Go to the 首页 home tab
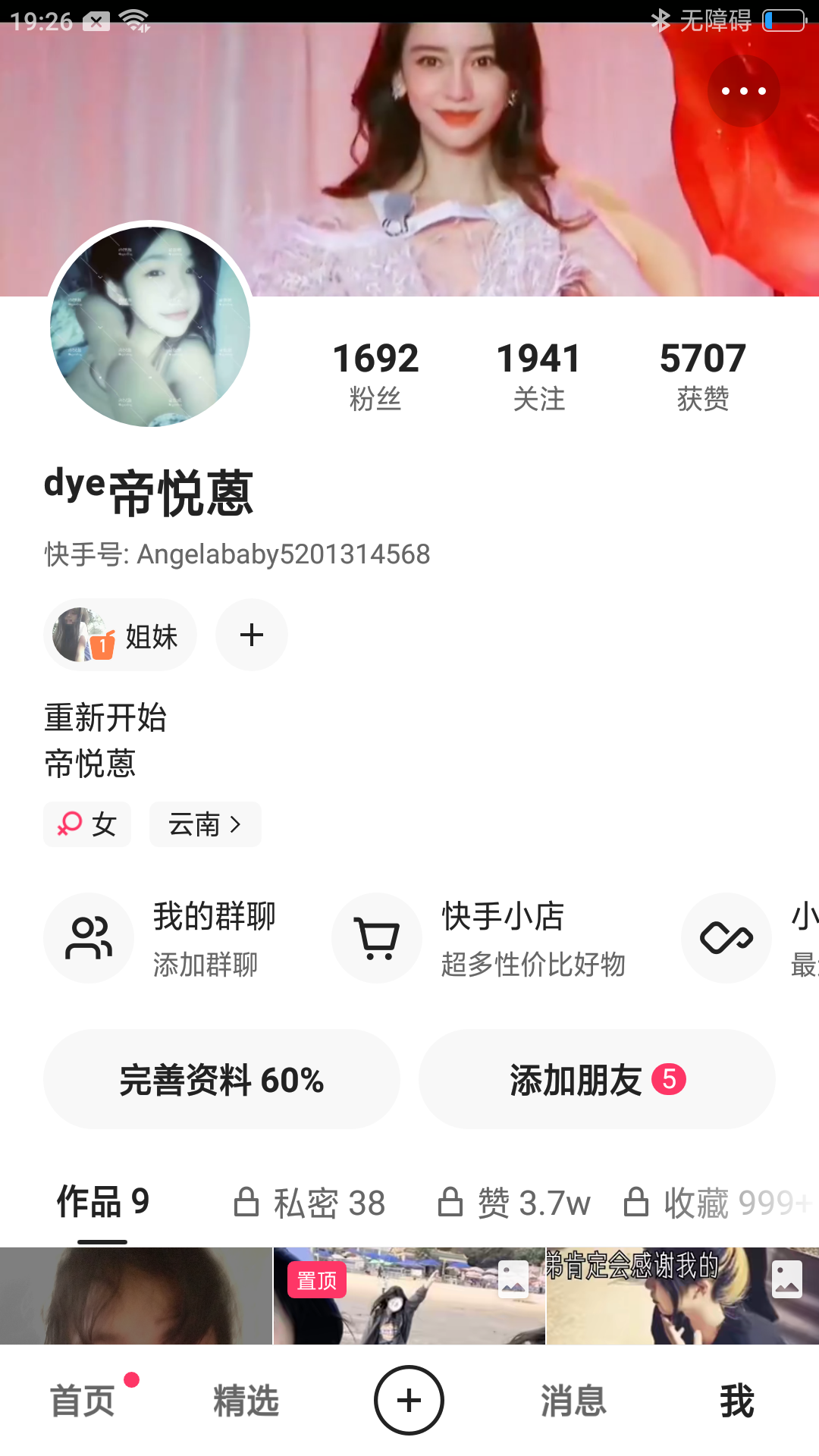This screenshot has width=819, height=1456. pos(82,1401)
